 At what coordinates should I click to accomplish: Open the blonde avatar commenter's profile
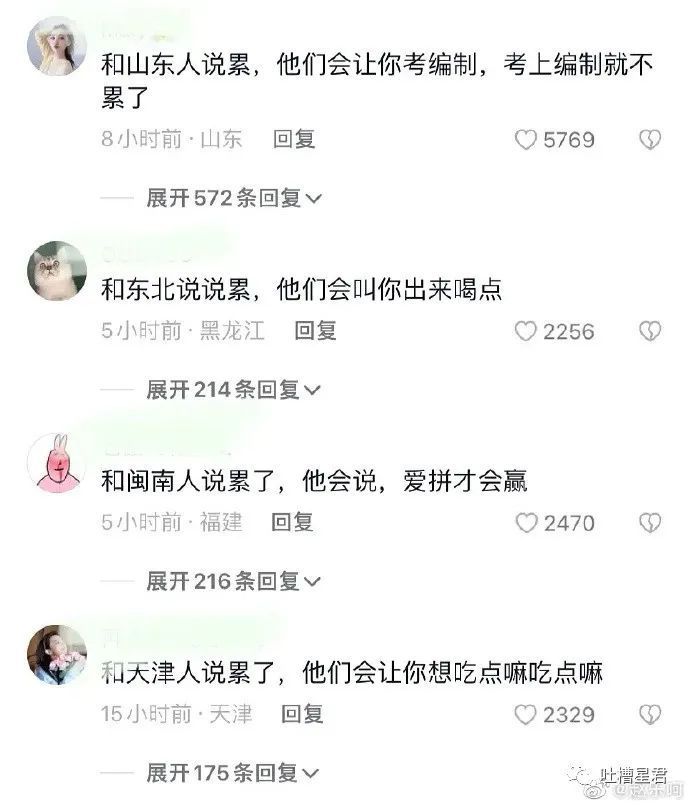tap(56, 45)
